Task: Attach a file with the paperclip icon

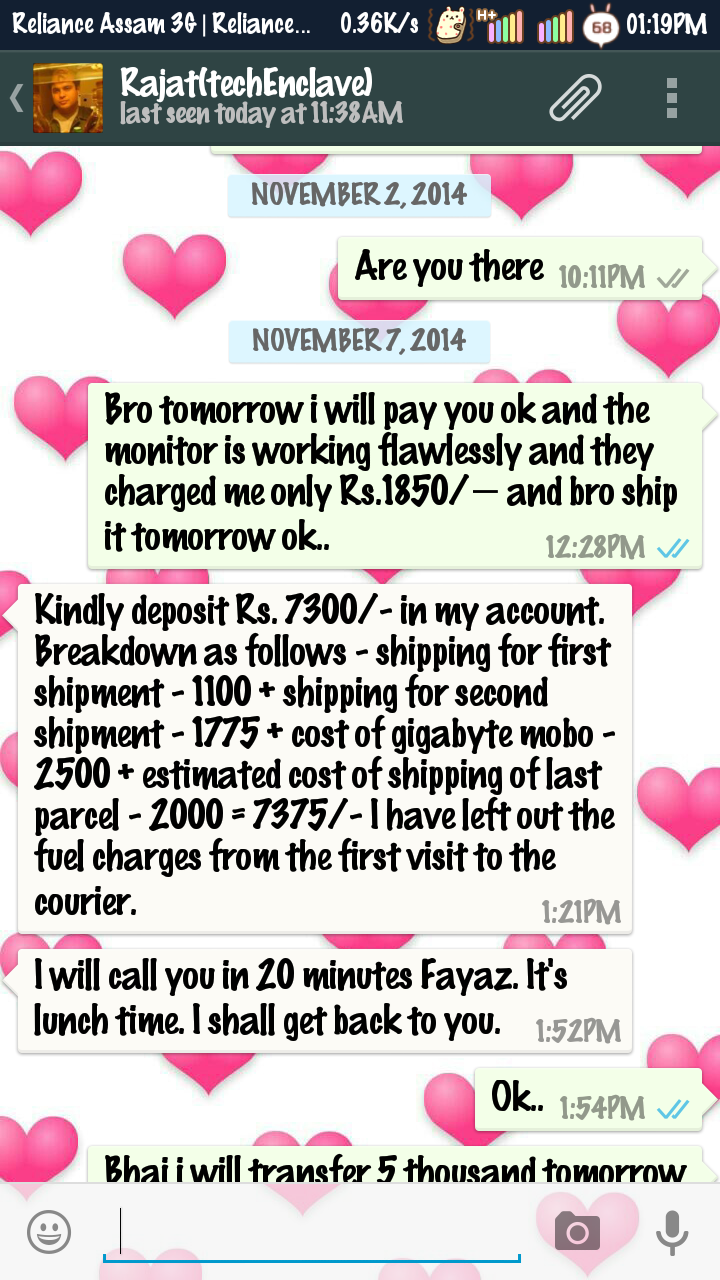Action: pyautogui.click(x=575, y=98)
